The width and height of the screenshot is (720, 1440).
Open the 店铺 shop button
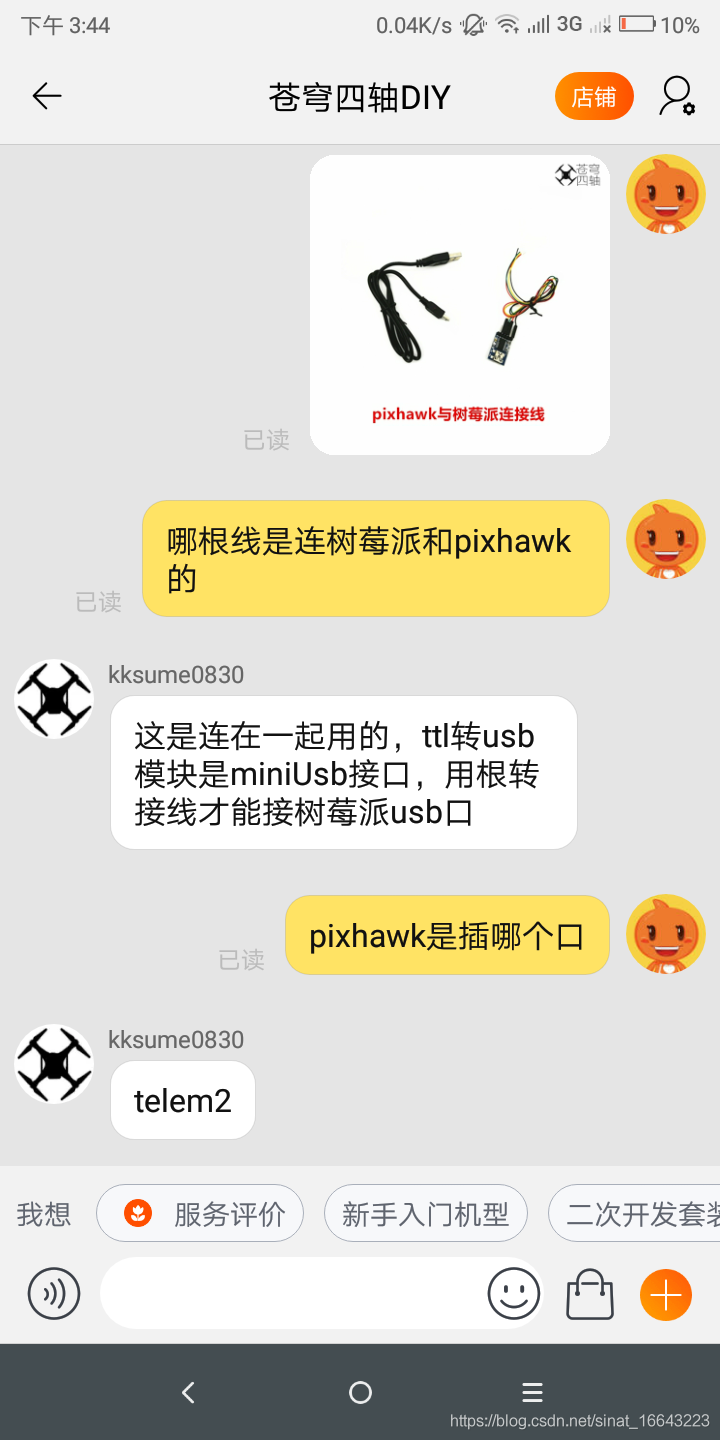pyautogui.click(x=594, y=97)
